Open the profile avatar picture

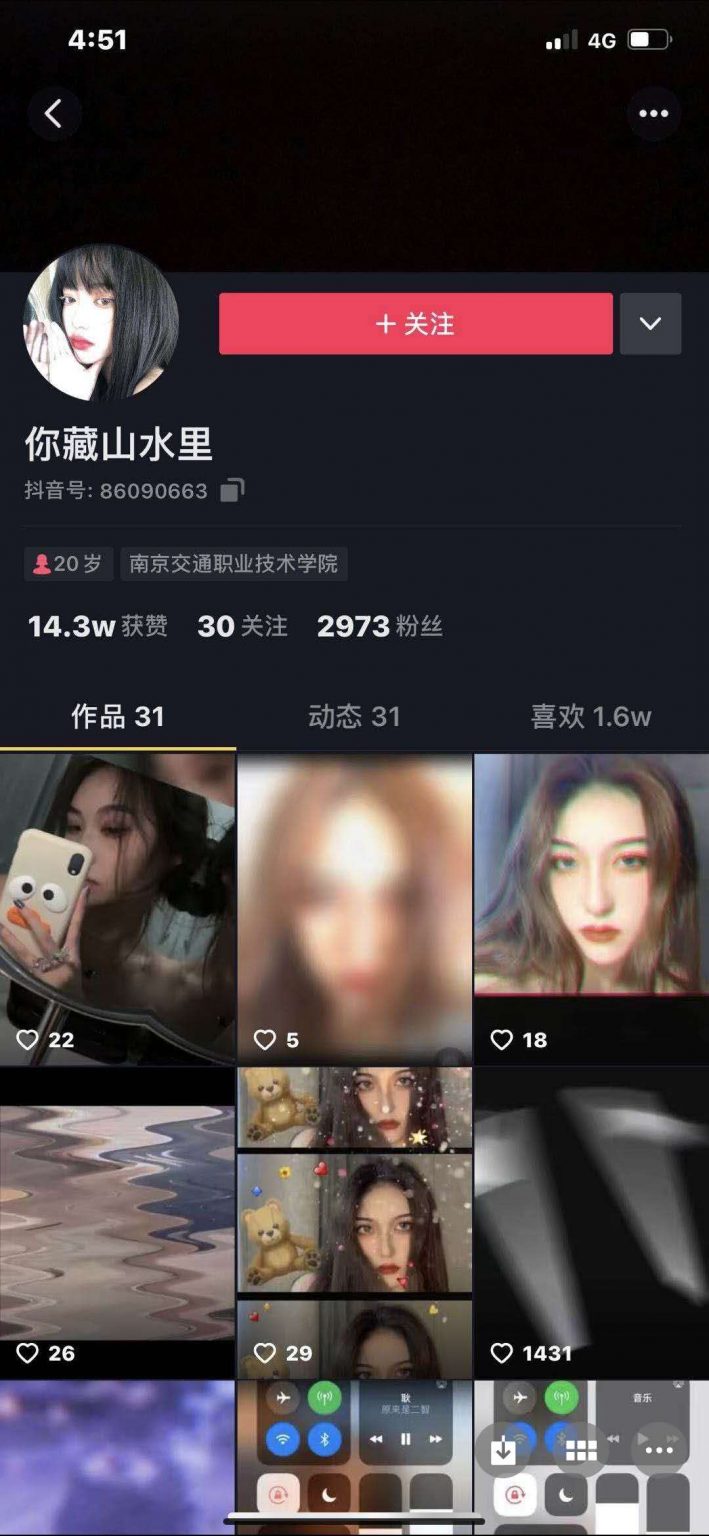coord(101,323)
